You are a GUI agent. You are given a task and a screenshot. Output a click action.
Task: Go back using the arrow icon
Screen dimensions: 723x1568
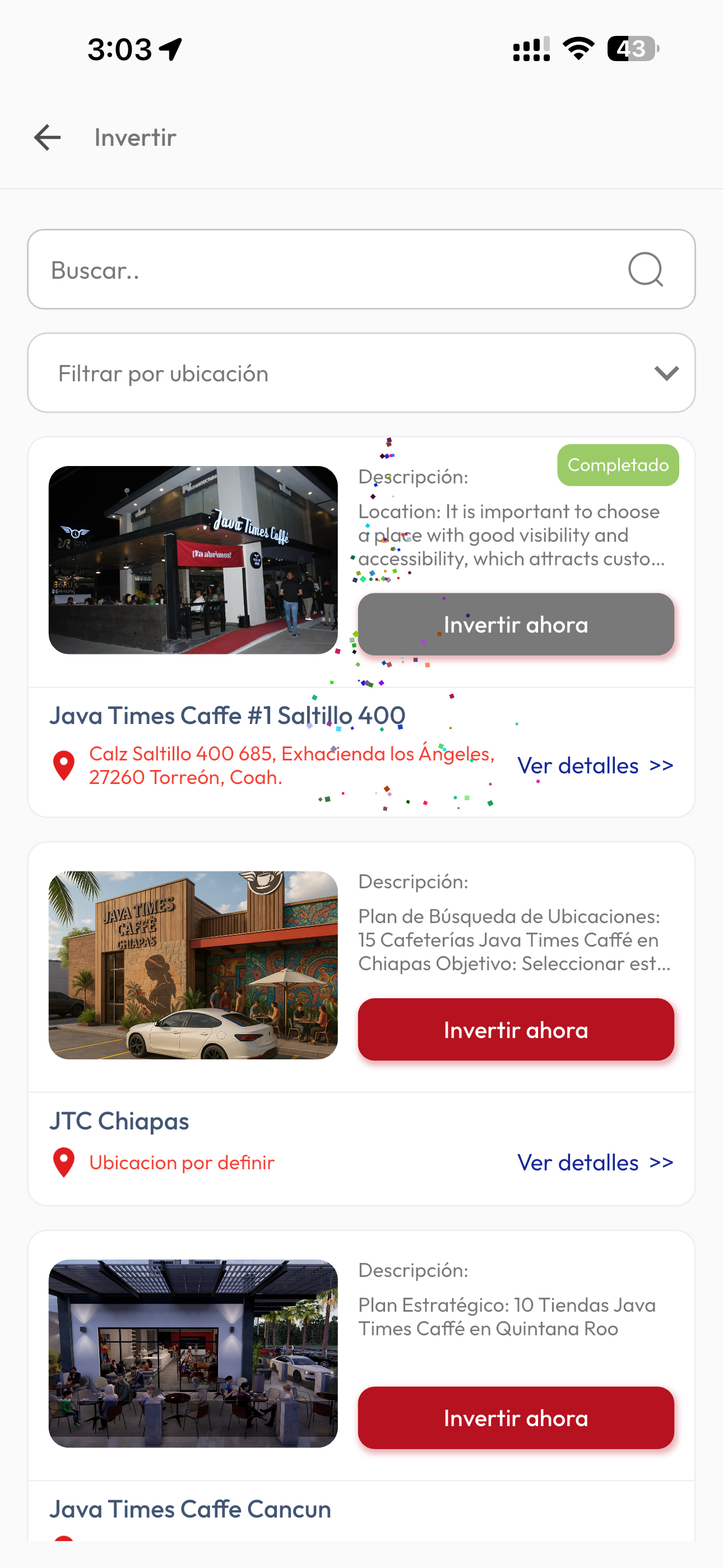47,137
